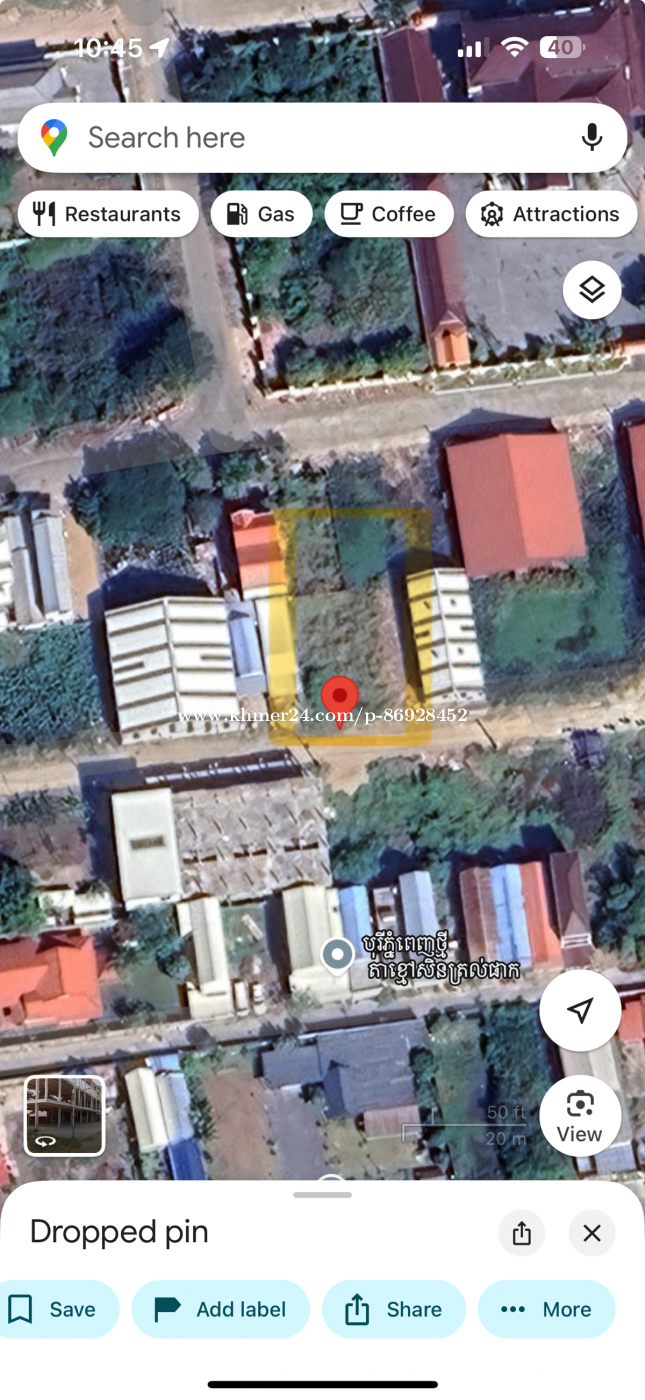Show nearby Attractions chip
This screenshot has width=645, height=1400.
tap(551, 214)
